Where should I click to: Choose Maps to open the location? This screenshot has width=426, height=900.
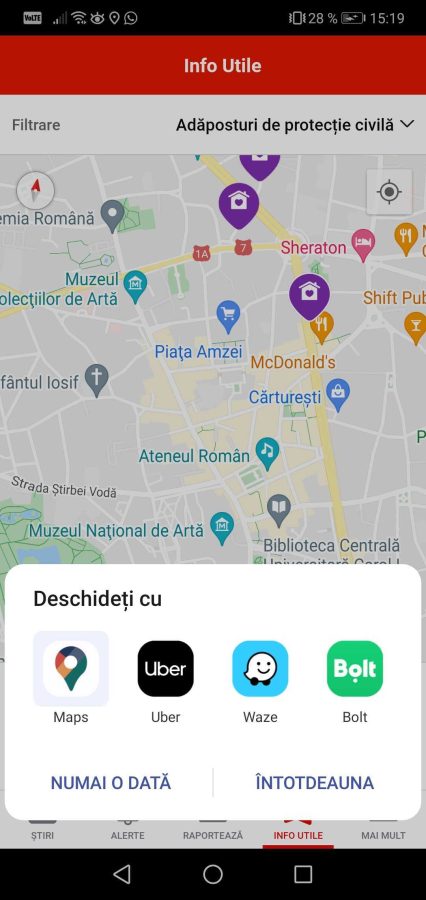71,669
